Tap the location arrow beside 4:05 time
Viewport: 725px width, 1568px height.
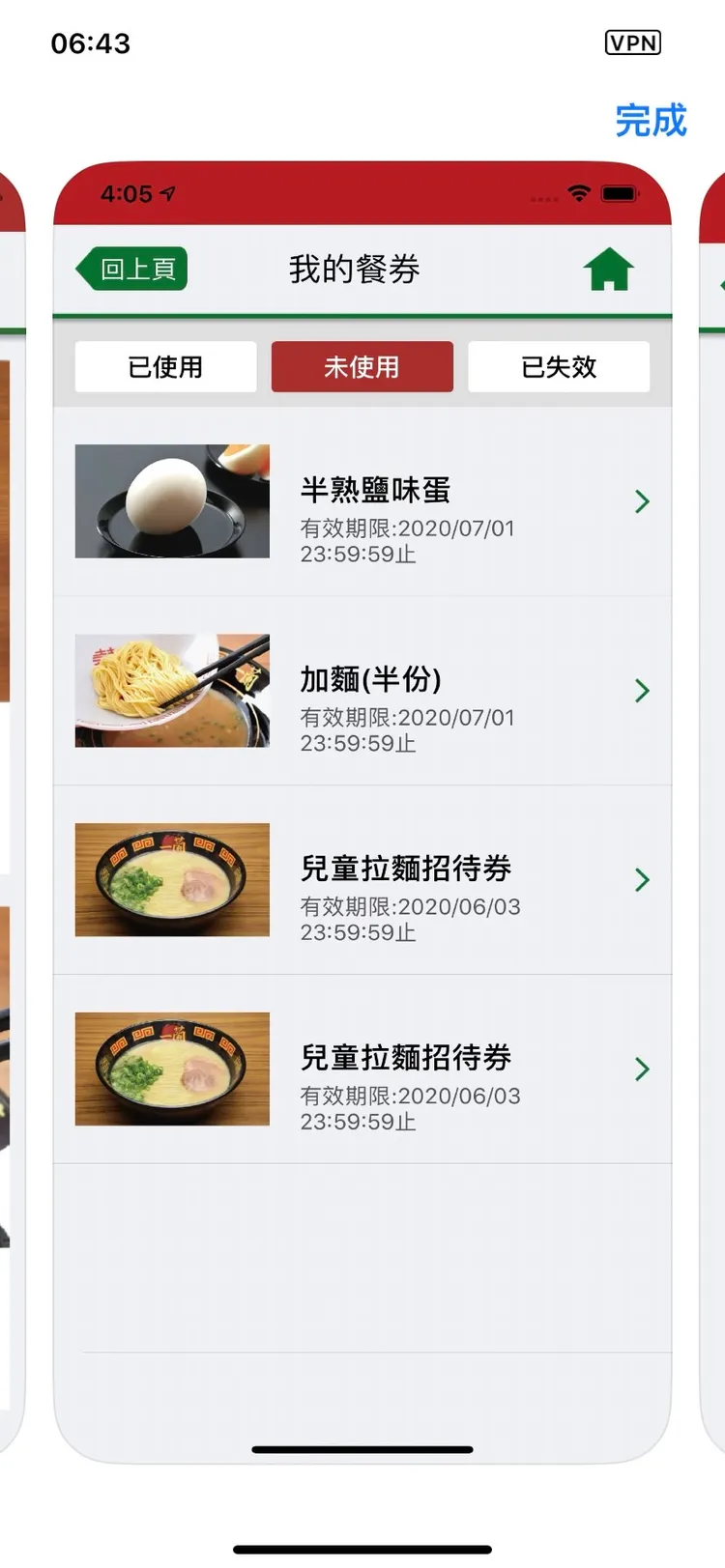click(x=166, y=193)
